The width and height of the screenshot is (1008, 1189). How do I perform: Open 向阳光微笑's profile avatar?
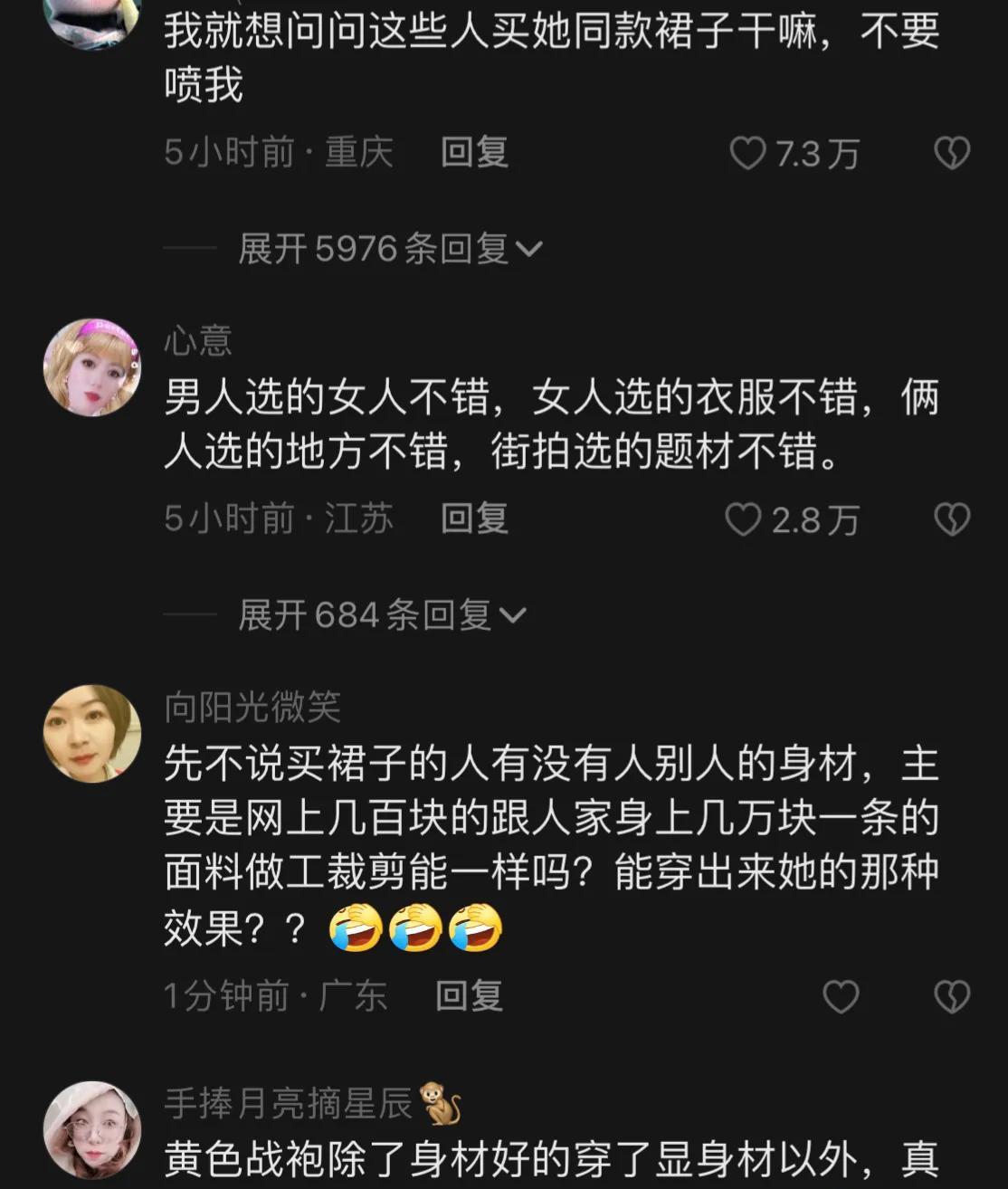[92, 734]
